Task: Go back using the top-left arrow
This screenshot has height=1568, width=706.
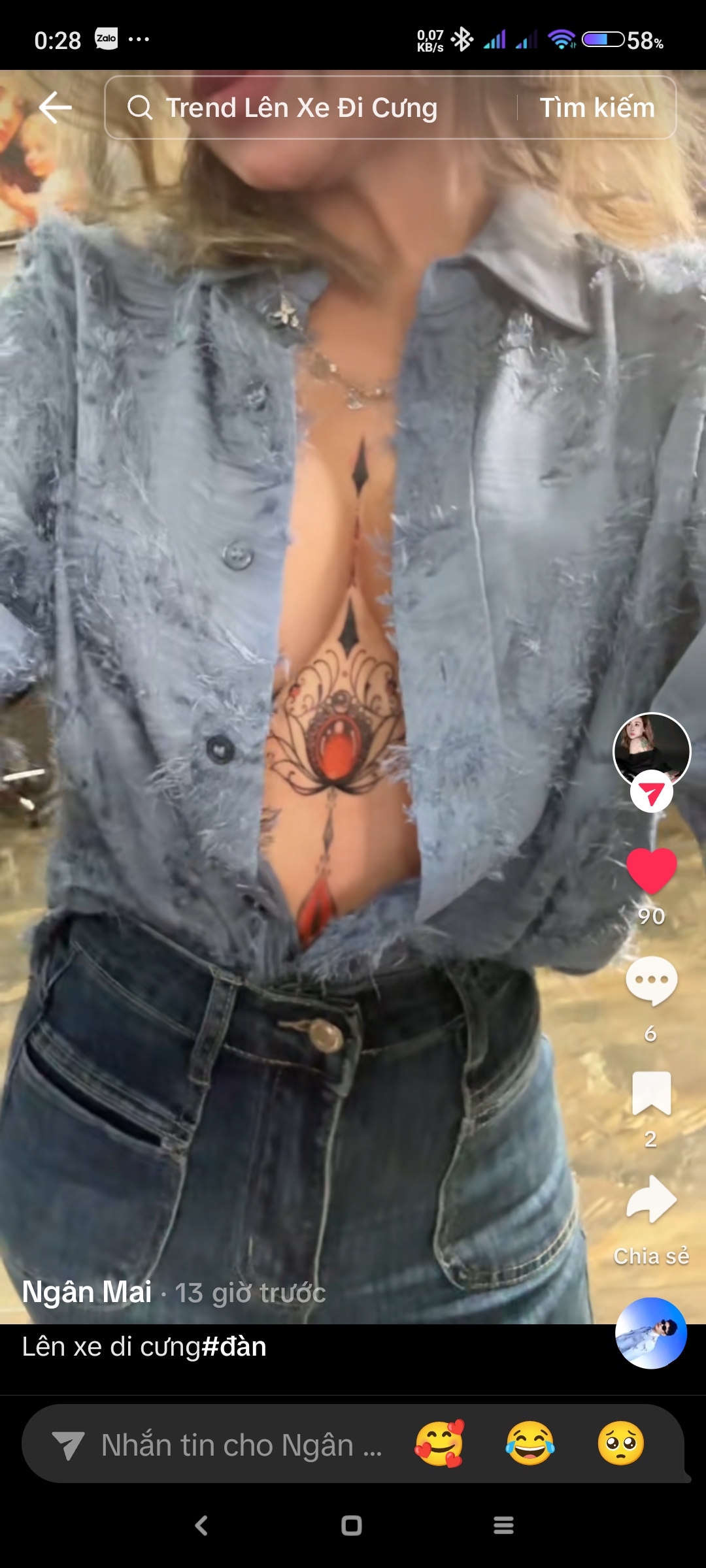Action: 55,108
